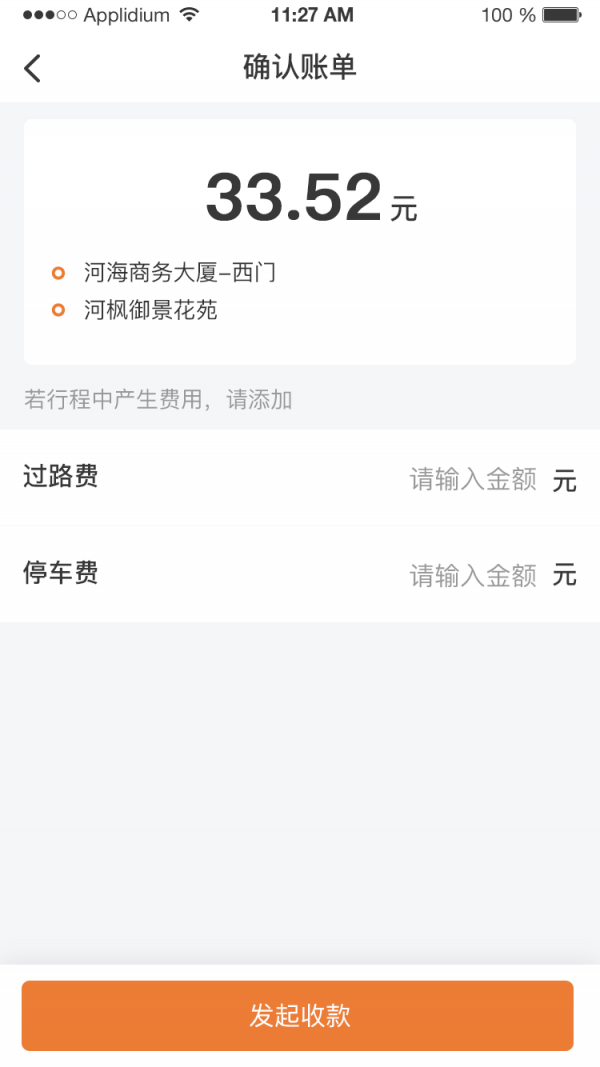Tap the 发起收款 button
Image resolution: width=600 pixels, height=1067 pixels.
pos(298,1016)
